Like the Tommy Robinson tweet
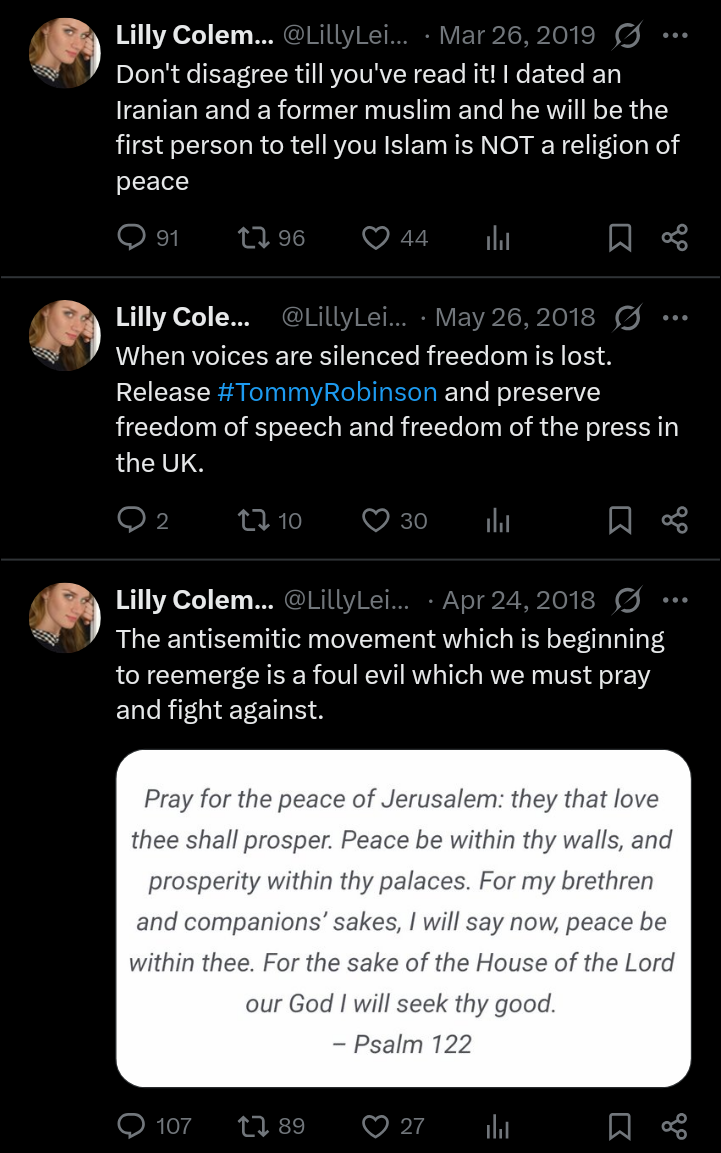Viewport: 721px width, 1153px height. 374,520
